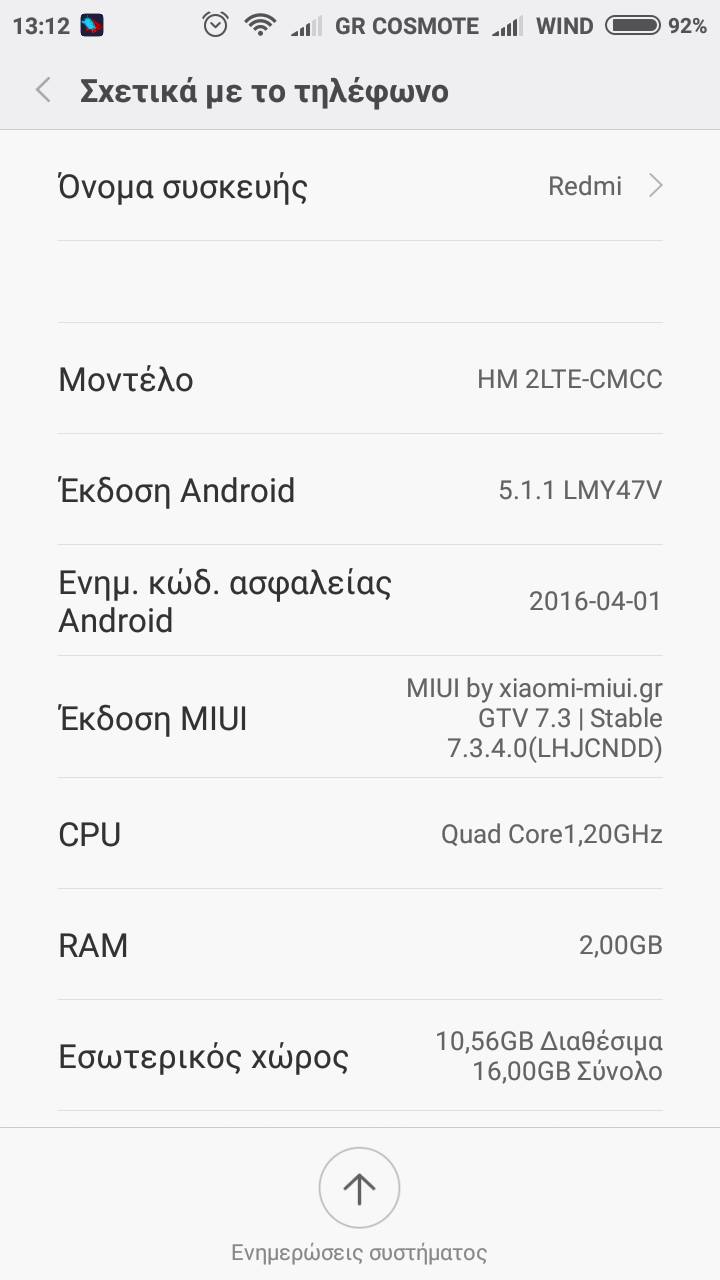Open the Όνομα συσκευής row
The height and width of the screenshot is (1280, 720).
tap(360, 186)
